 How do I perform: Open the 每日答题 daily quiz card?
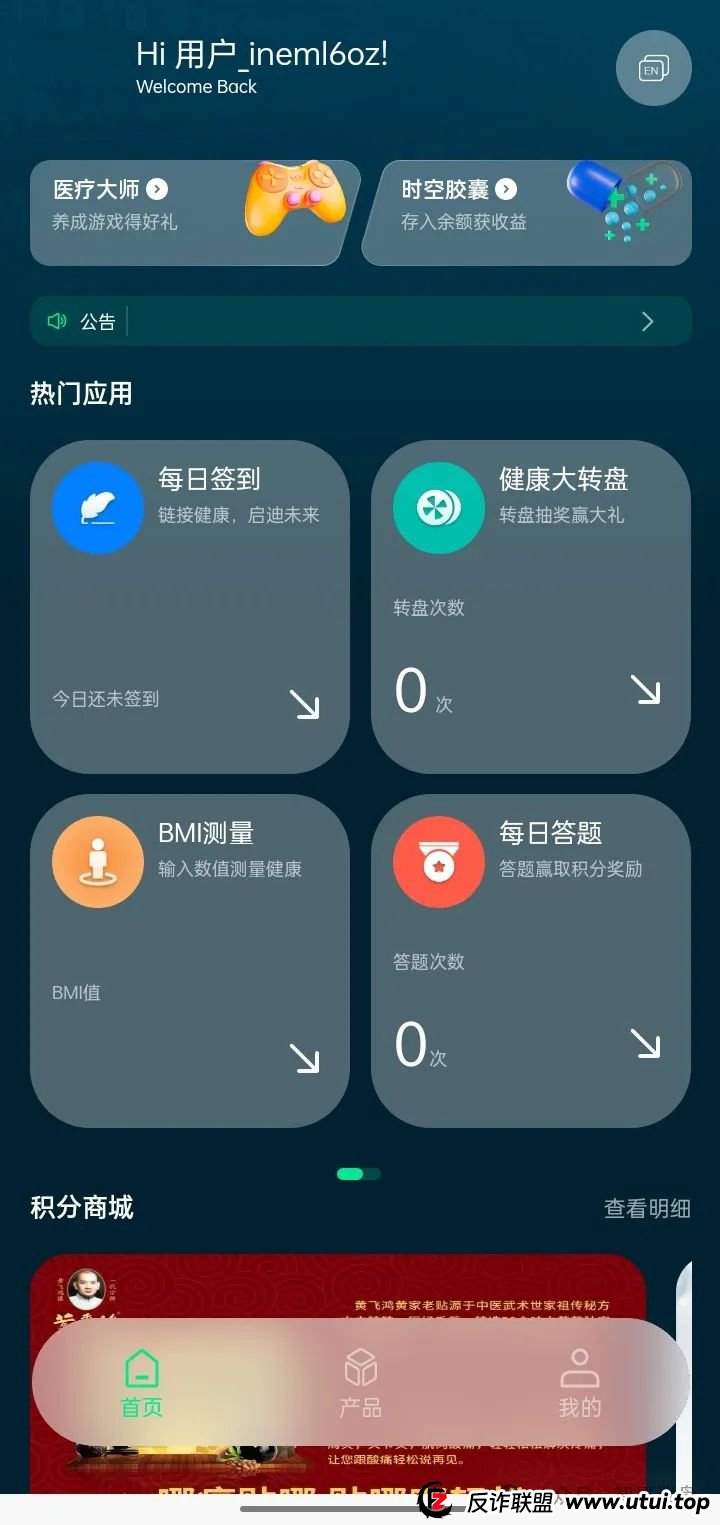tap(530, 960)
